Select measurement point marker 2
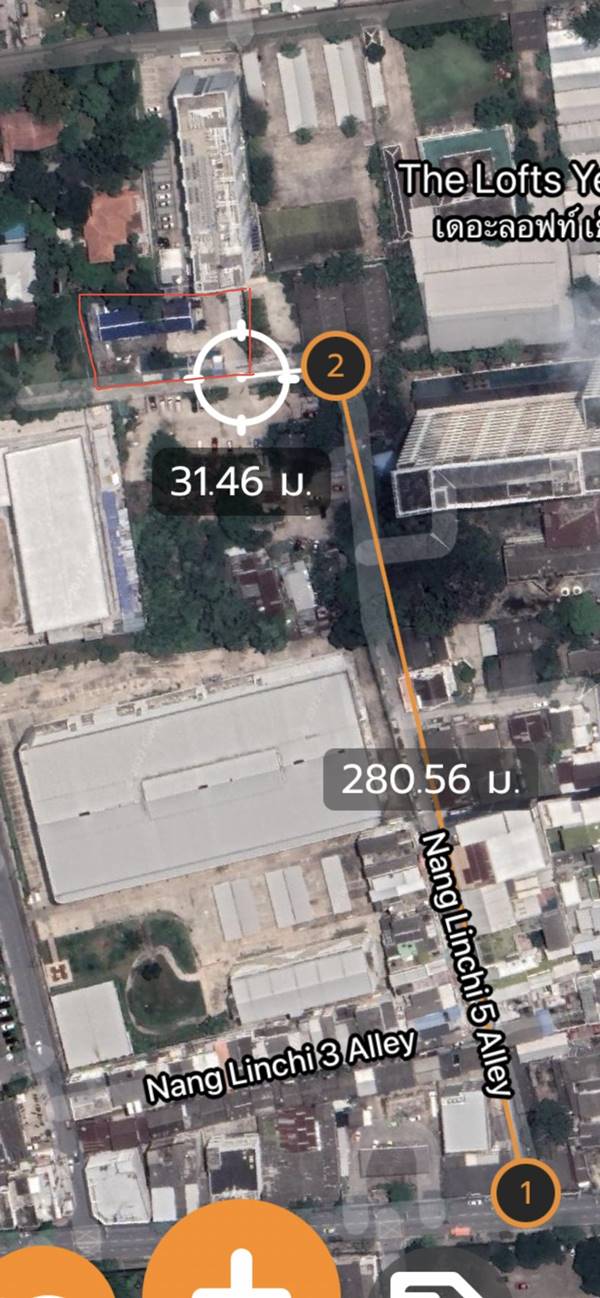The width and height of the screenshot is (600, 1298). point(336,364)
